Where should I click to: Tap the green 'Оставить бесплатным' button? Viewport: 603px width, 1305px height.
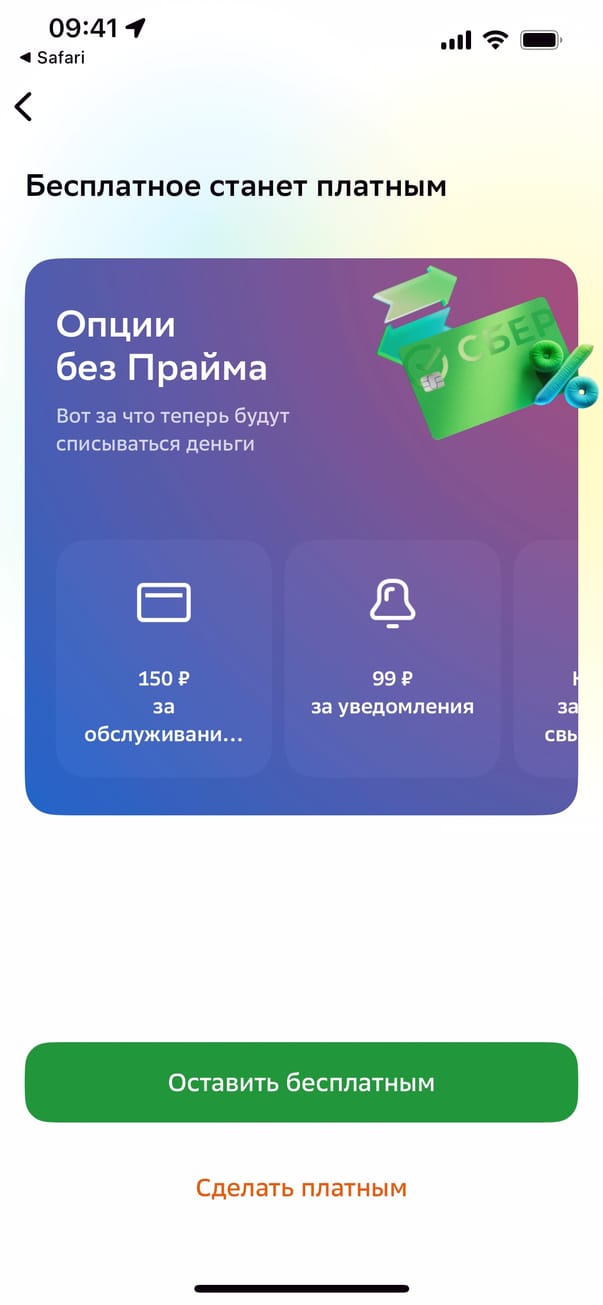click(301, 1082)
